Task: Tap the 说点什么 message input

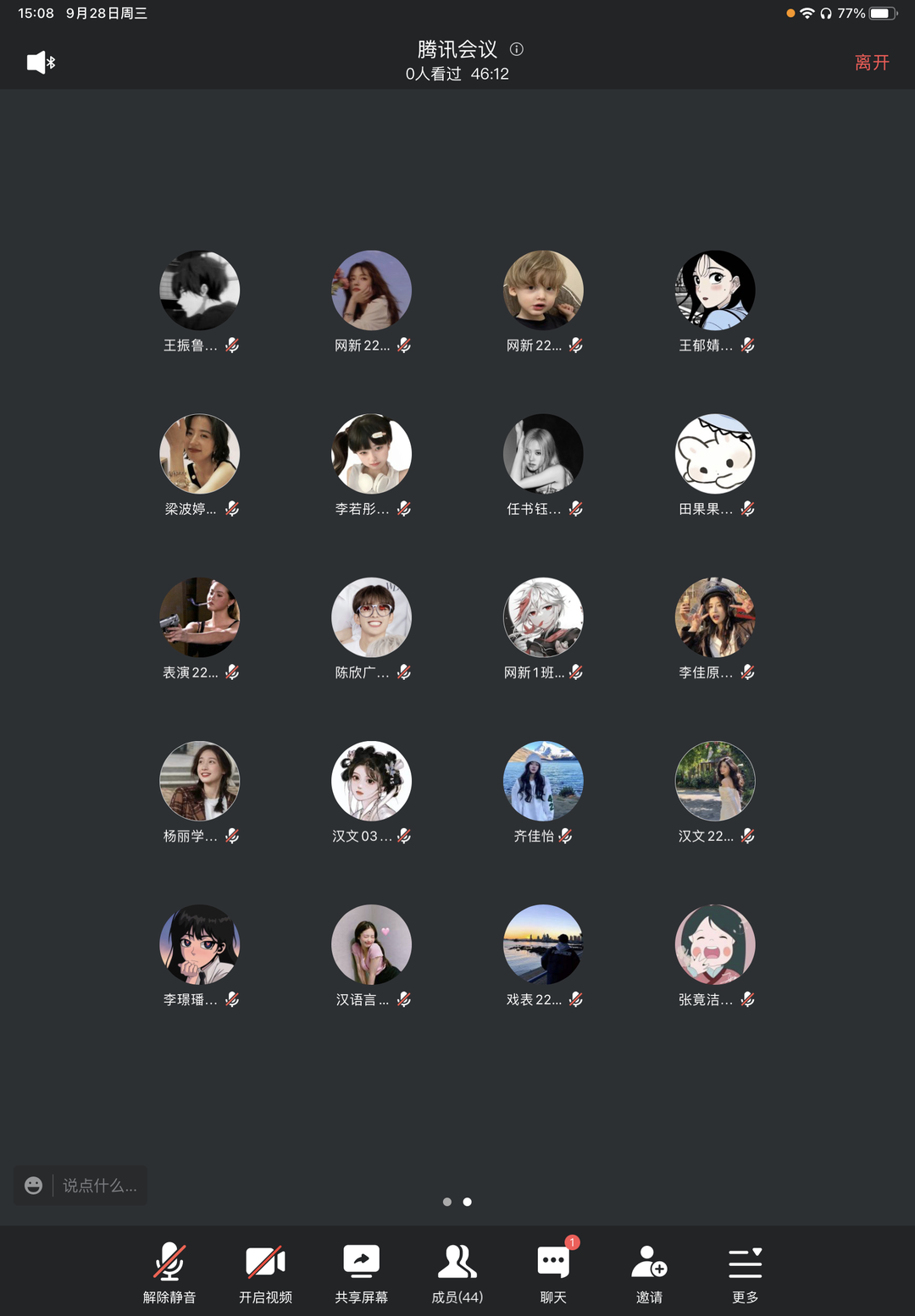Action: pos(99,1186)
